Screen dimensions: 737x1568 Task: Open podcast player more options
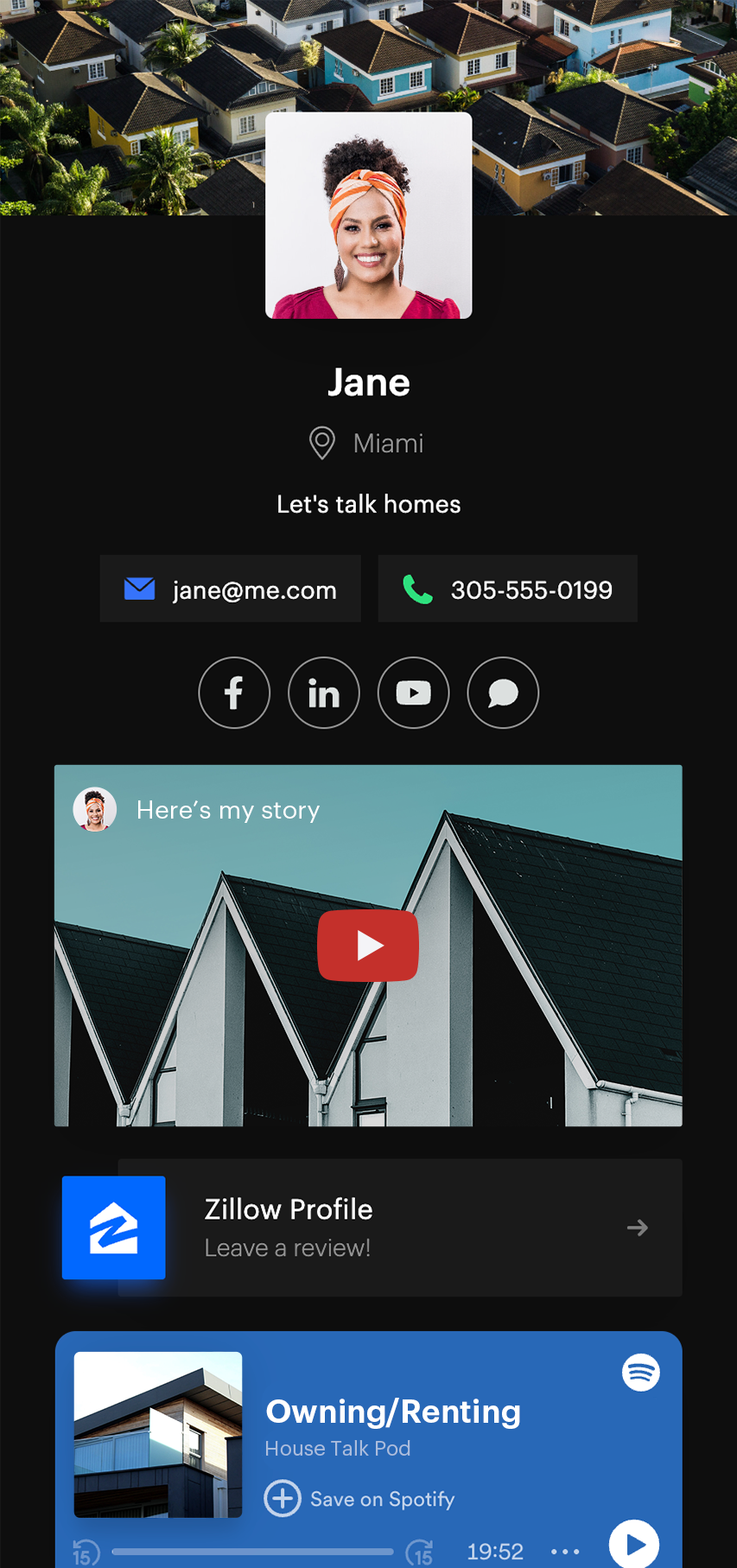(565, 1552)
